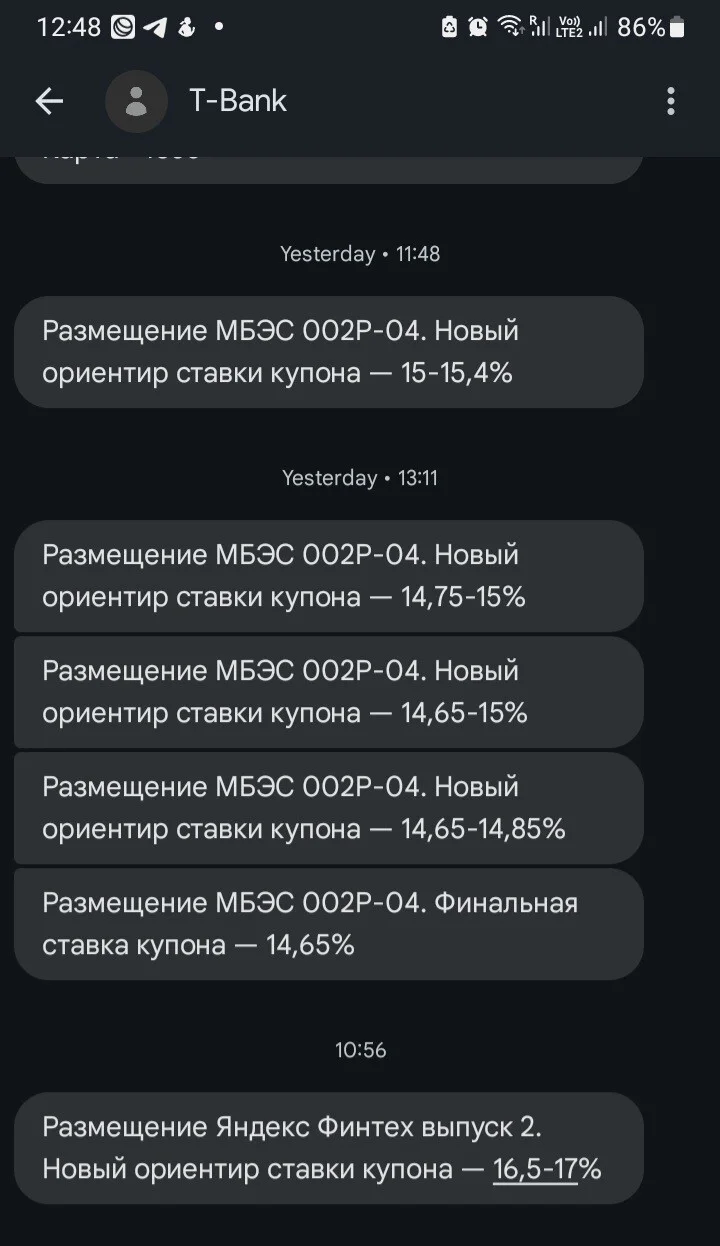Tap the underlined 16,5-17 link

tap(536, 1169)
